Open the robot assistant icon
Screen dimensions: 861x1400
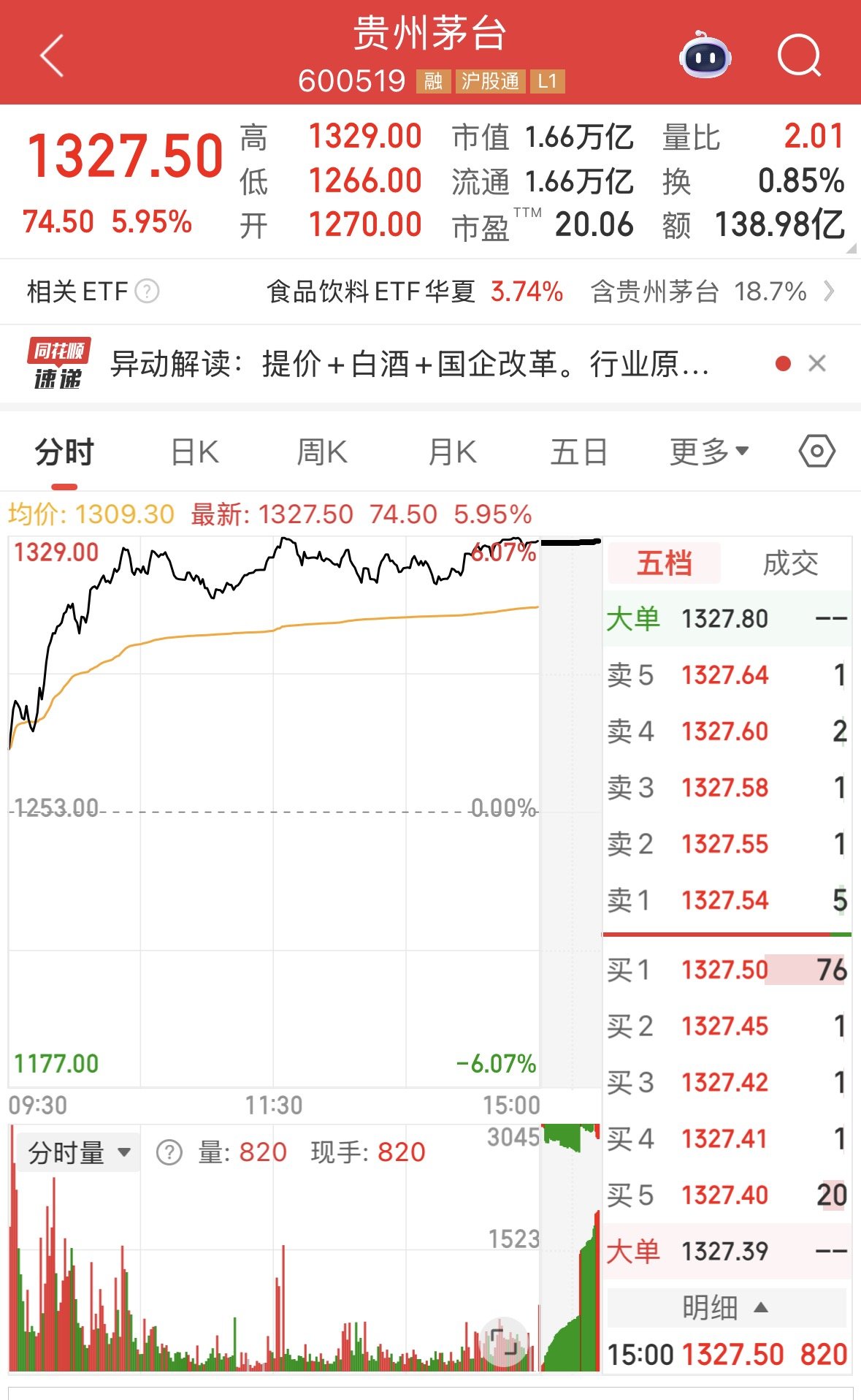[x=705, y=56]
